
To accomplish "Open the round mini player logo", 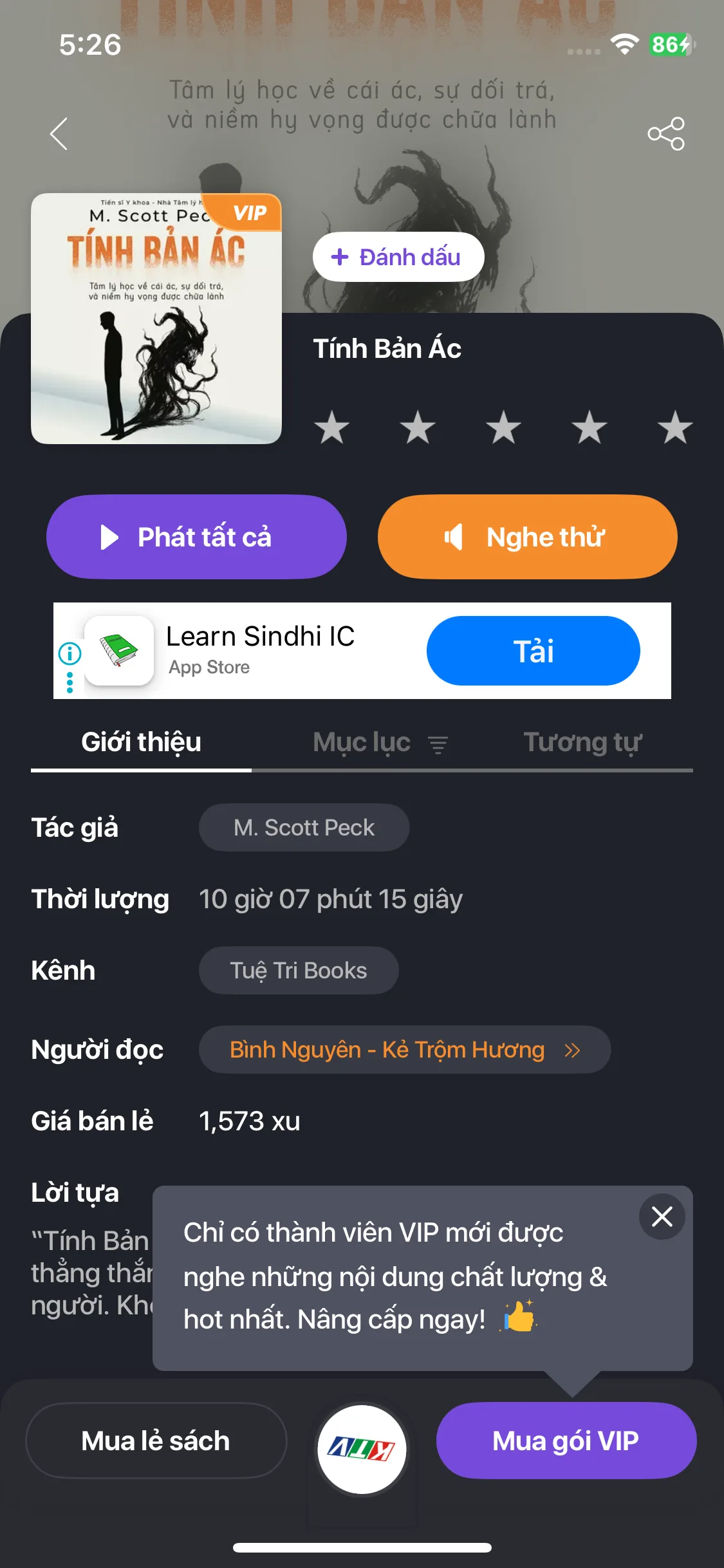I will (362, 1450).
